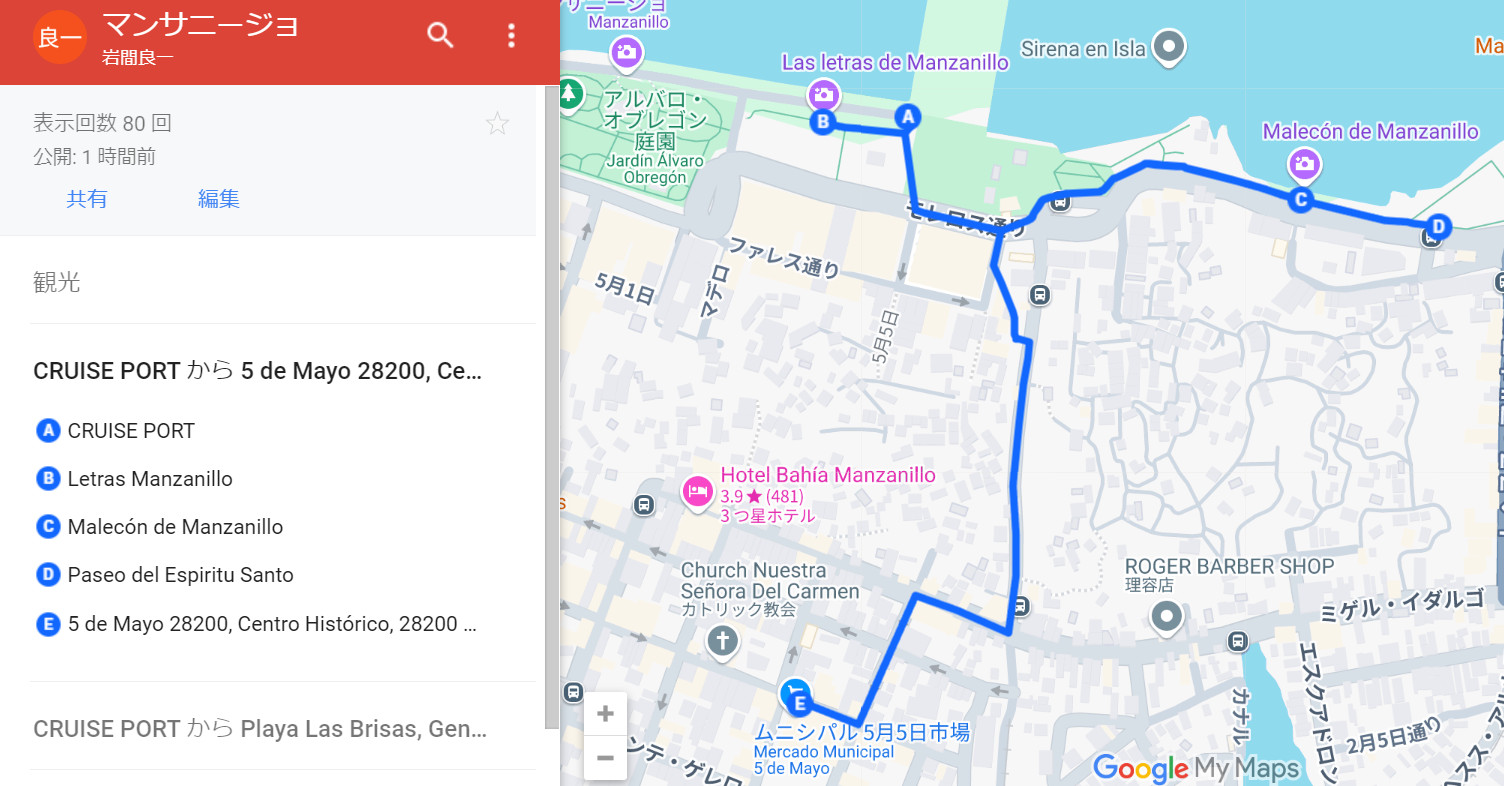Tap map marker D on the route
The image size is (1504, 786).
[x=1437, y=227]
